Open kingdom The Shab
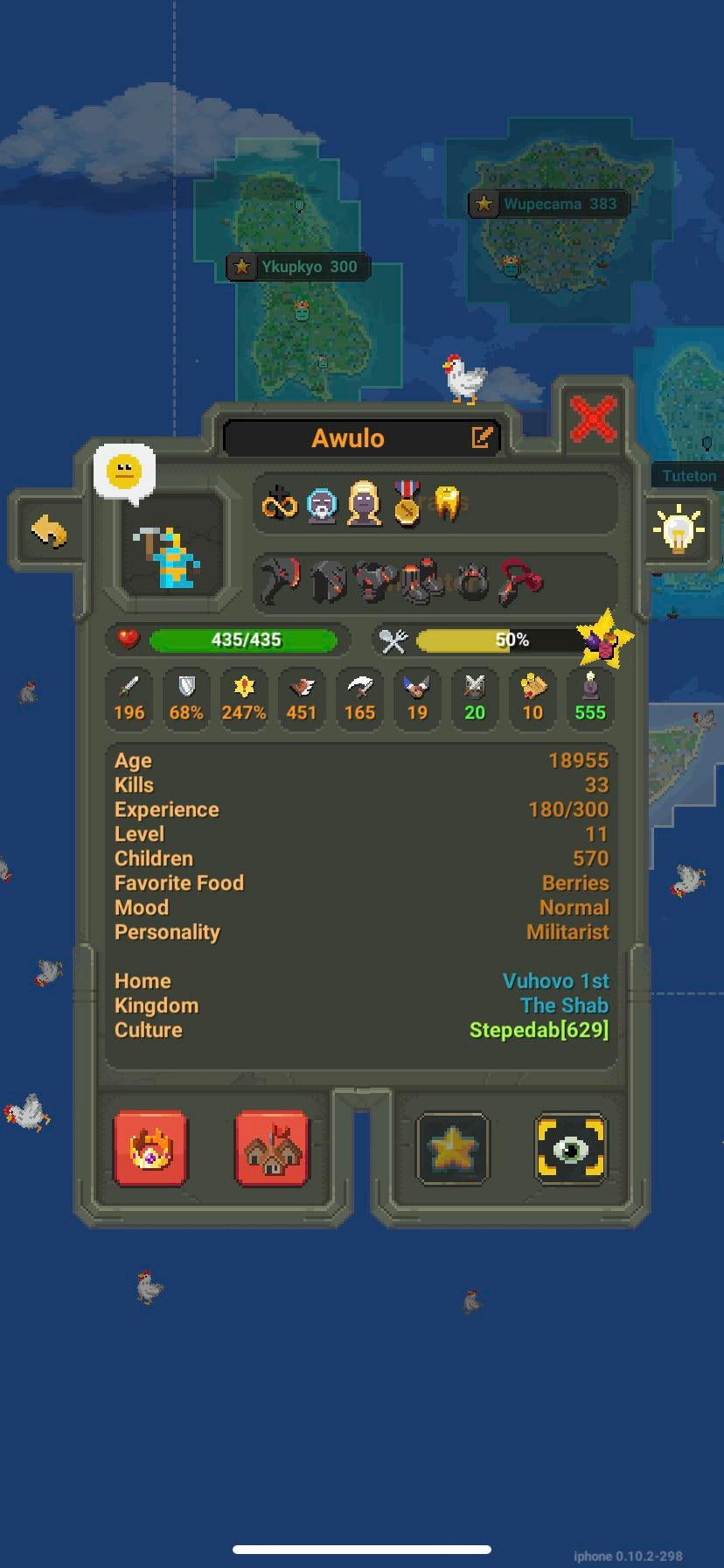Viewport: 724px width, 1568px height. (x=564, y=1005)
